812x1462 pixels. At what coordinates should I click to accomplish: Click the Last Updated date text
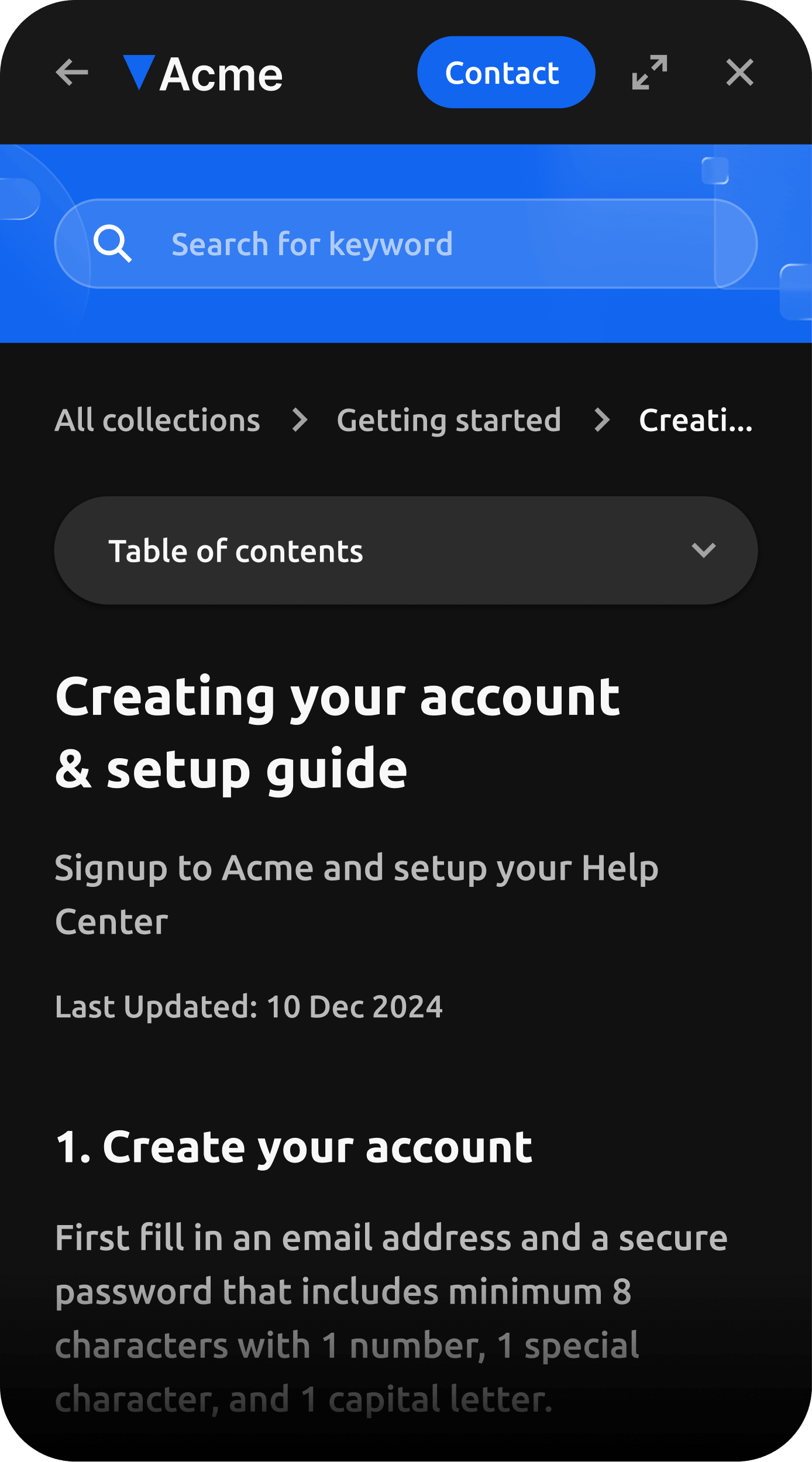(x=248, y=1006)
